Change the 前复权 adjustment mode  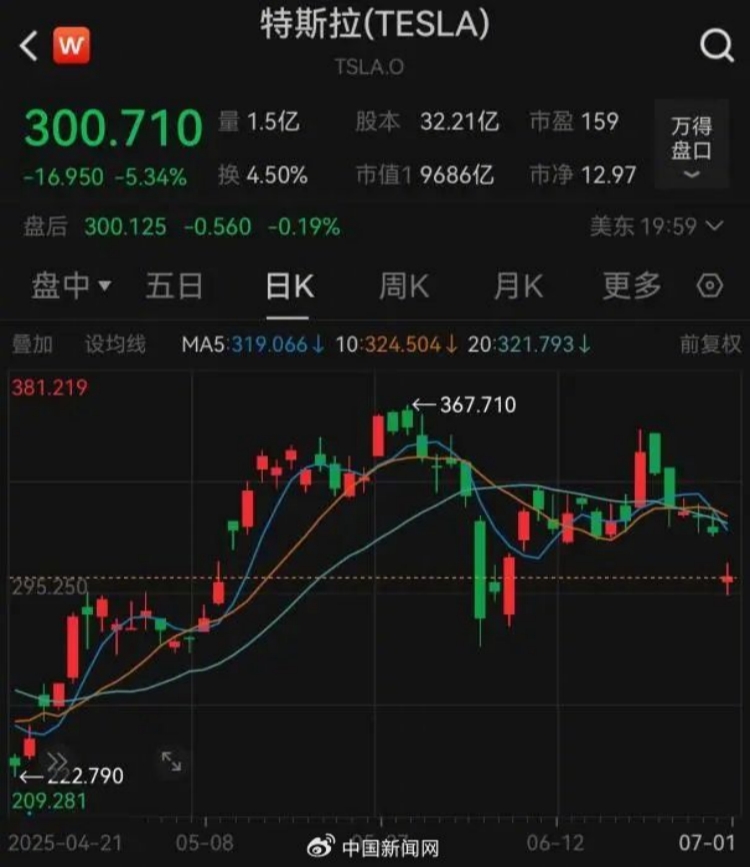(710, 345)
